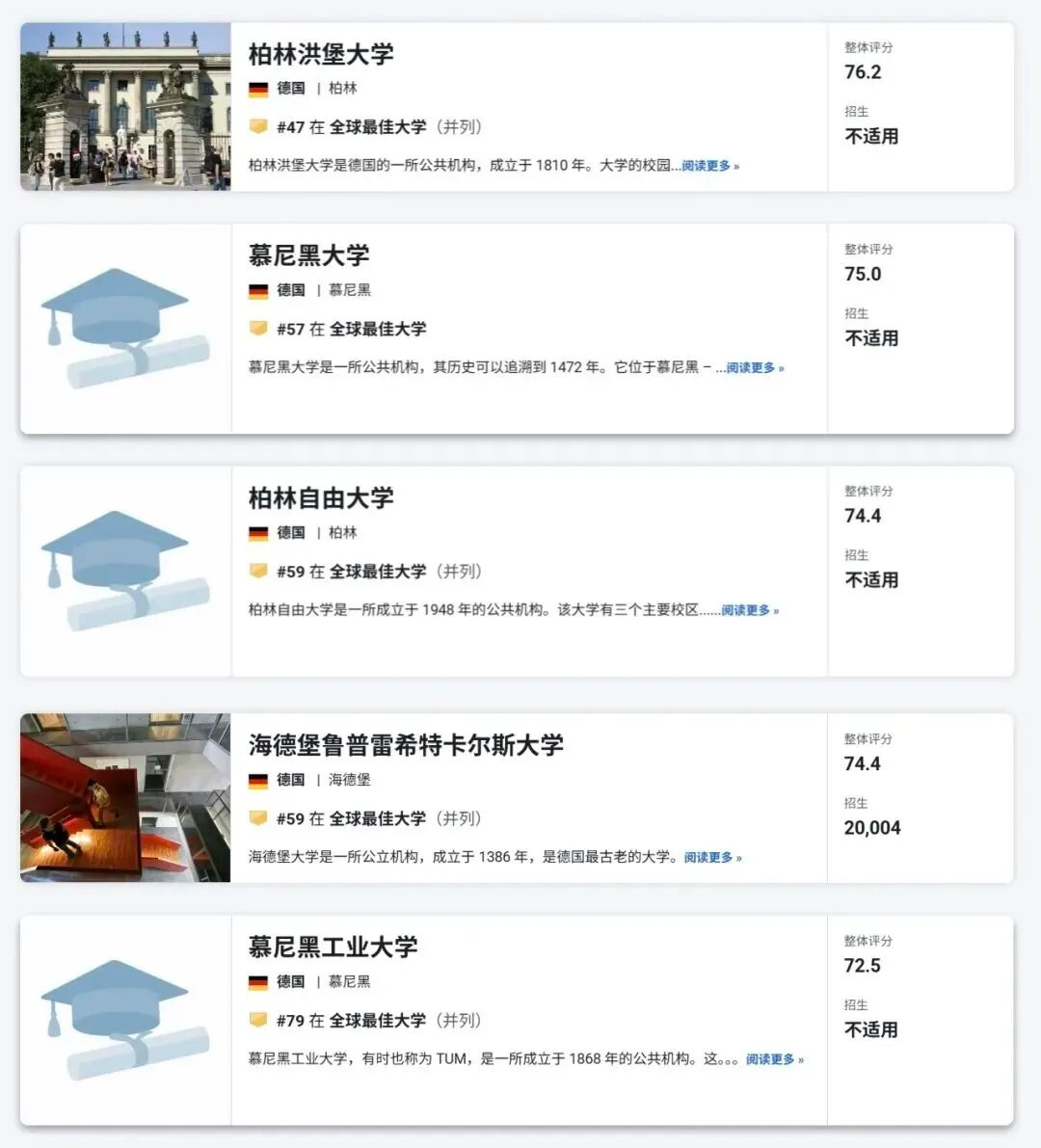Click the 全球最佳大学 link on 柏林自由大学 card

pos(378,572)
